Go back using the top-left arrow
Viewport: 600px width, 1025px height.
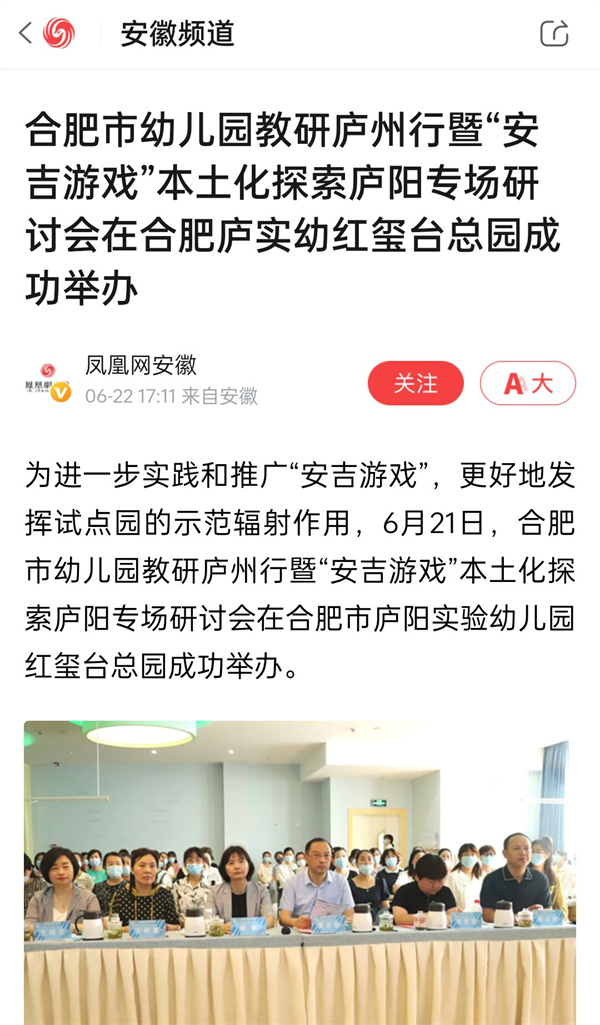coord(25,33)
